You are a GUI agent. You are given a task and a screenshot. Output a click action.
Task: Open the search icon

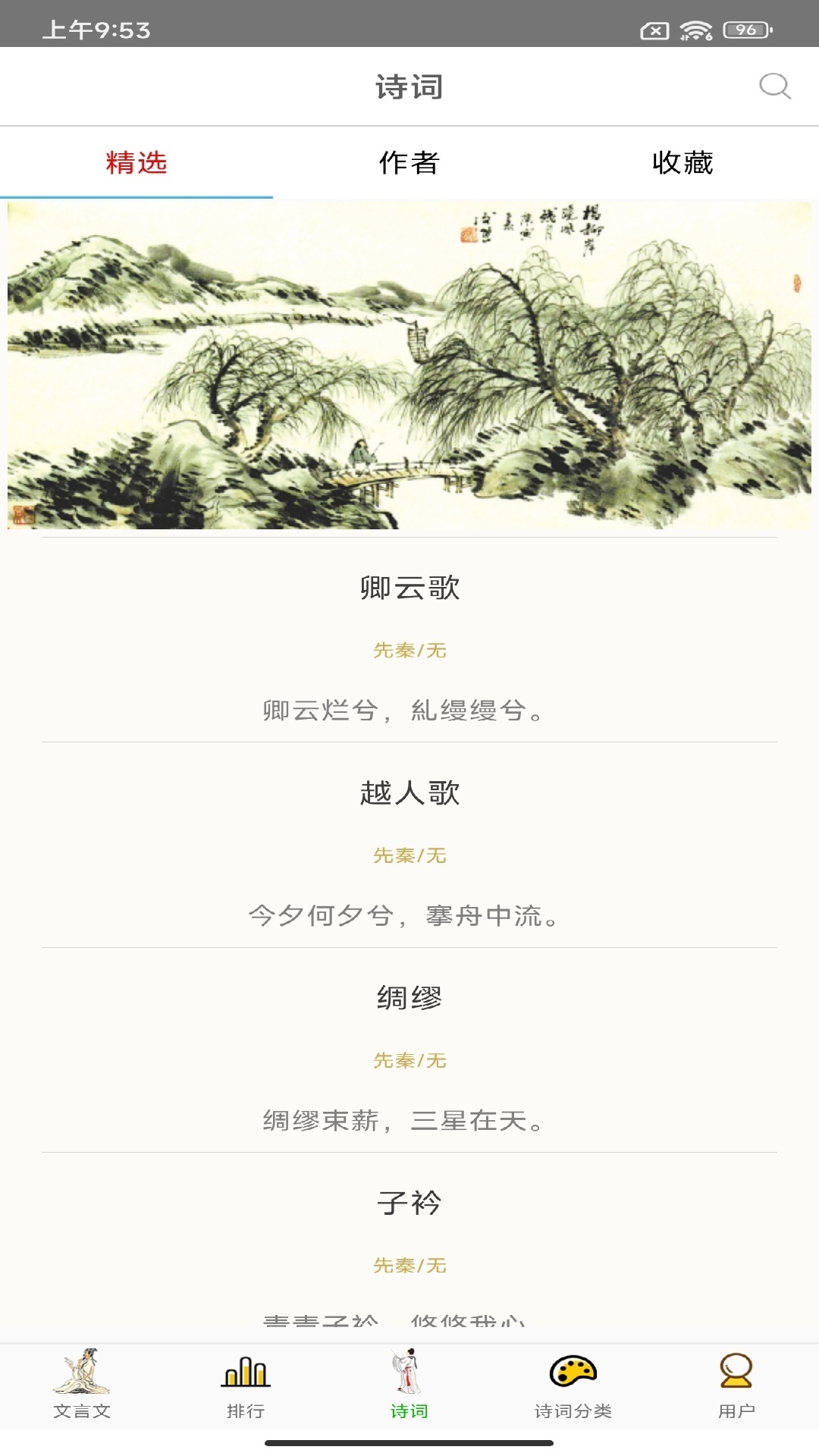click(x=774, y=86)
